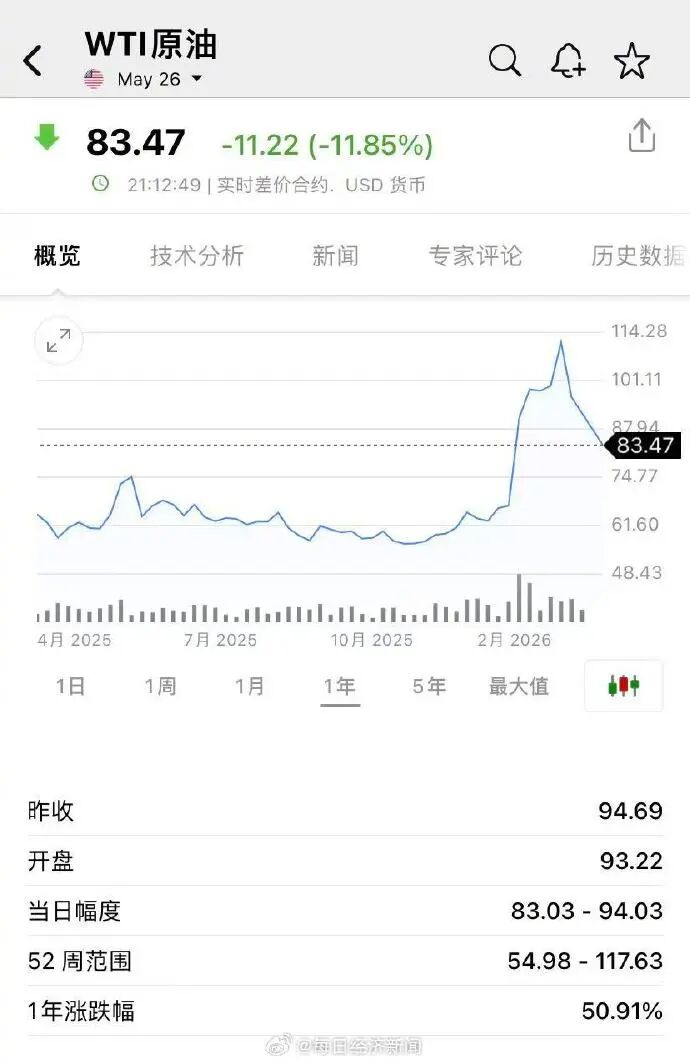Open the May 26 contract dropdown
Viewport: 690px width, 1062px height.
(158, 79)
